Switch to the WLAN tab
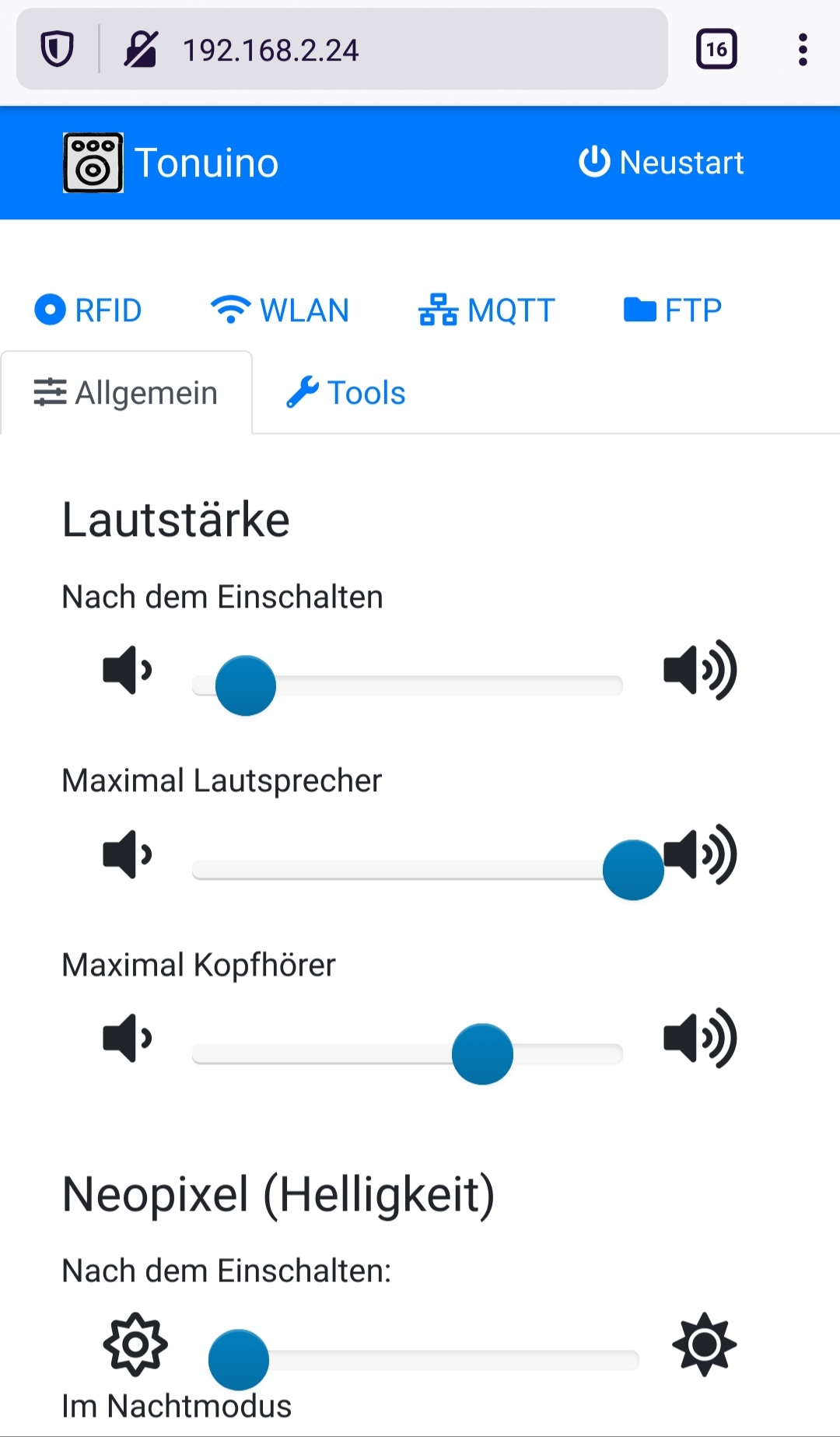840x1437 pixels. 280,310
